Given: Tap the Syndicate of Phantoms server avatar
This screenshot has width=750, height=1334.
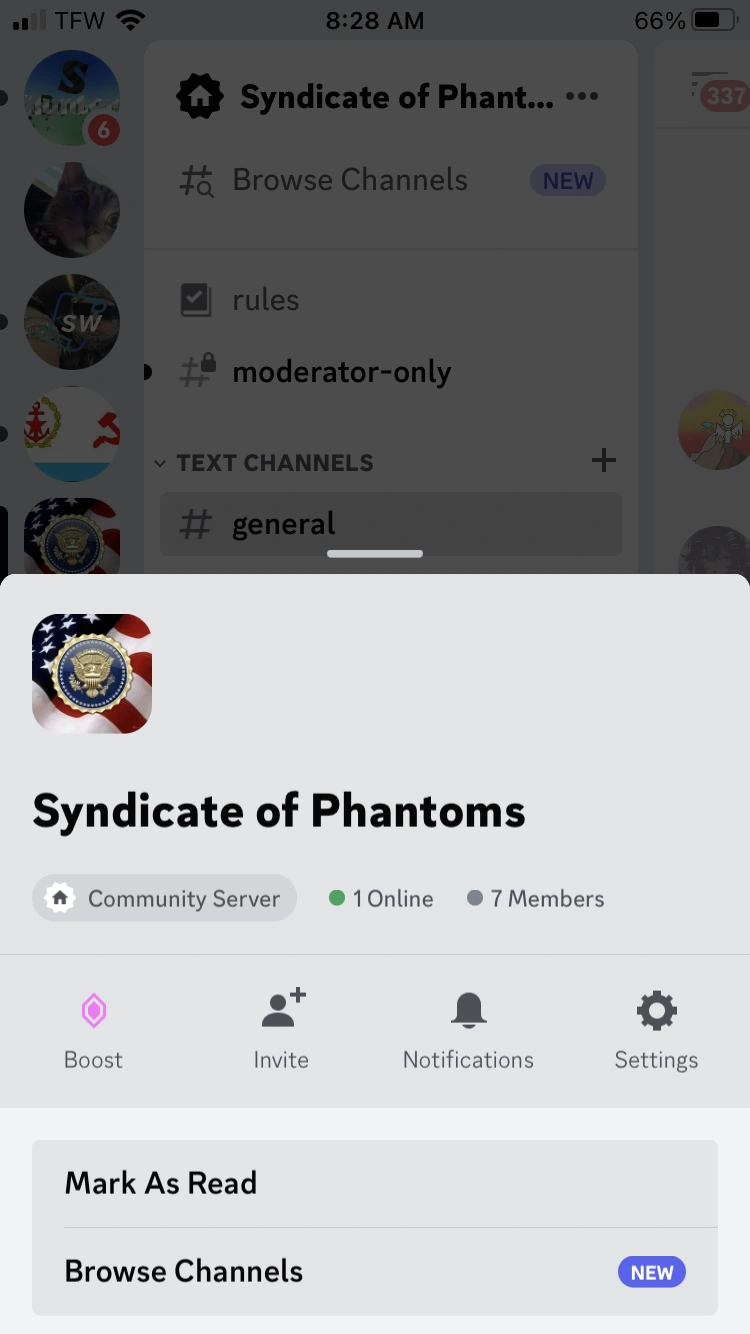Looking at the screenshot, I should tap(91, 673).
